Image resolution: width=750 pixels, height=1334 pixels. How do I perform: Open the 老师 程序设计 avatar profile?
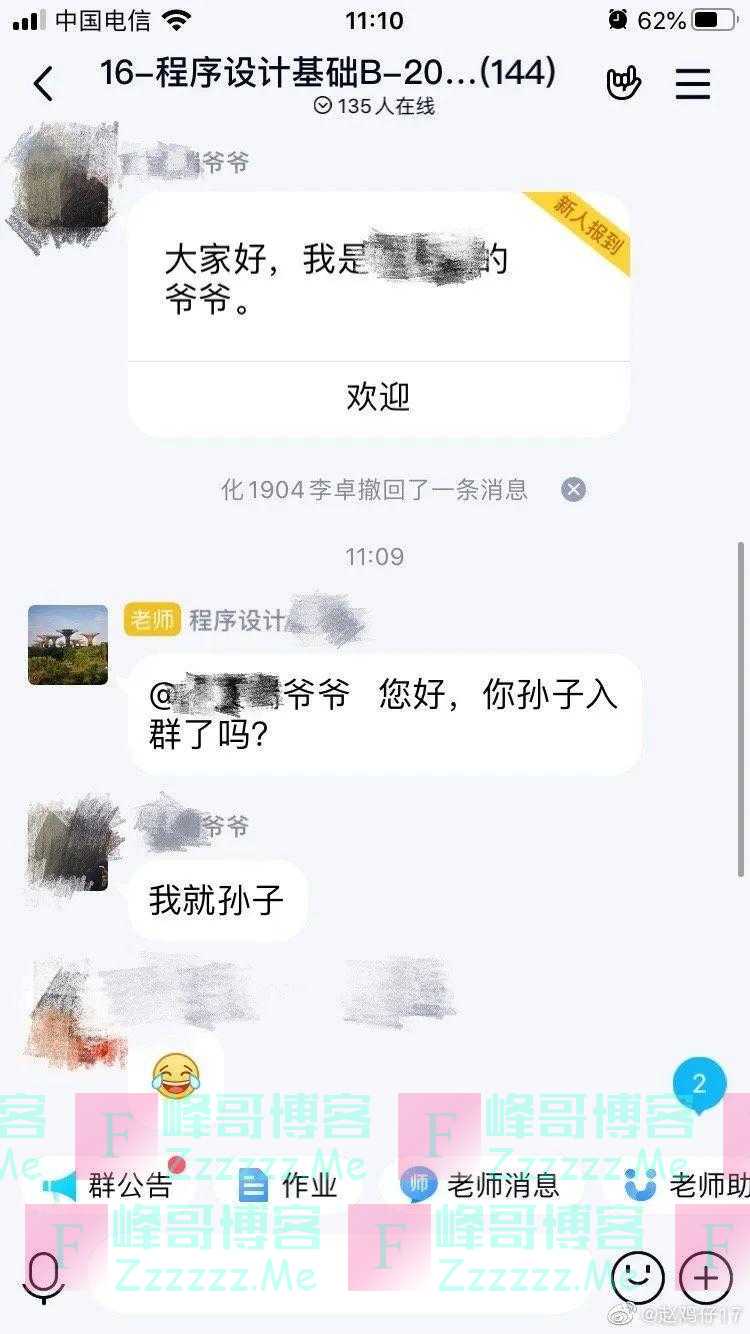[67, 644]
